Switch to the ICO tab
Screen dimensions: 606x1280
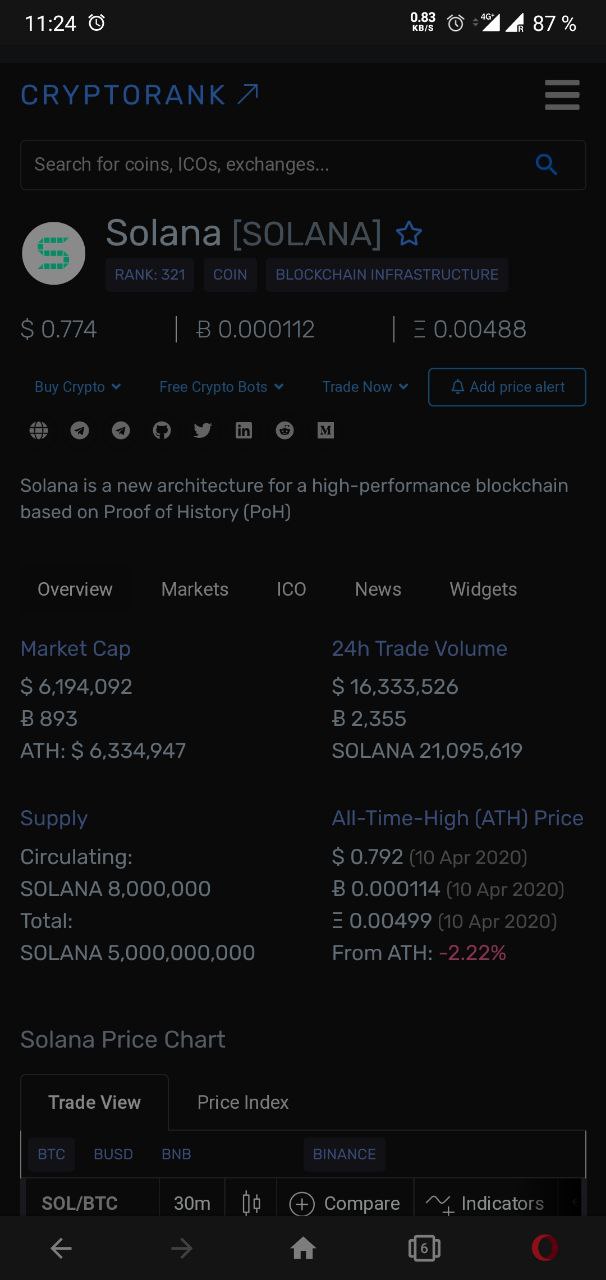292,589
